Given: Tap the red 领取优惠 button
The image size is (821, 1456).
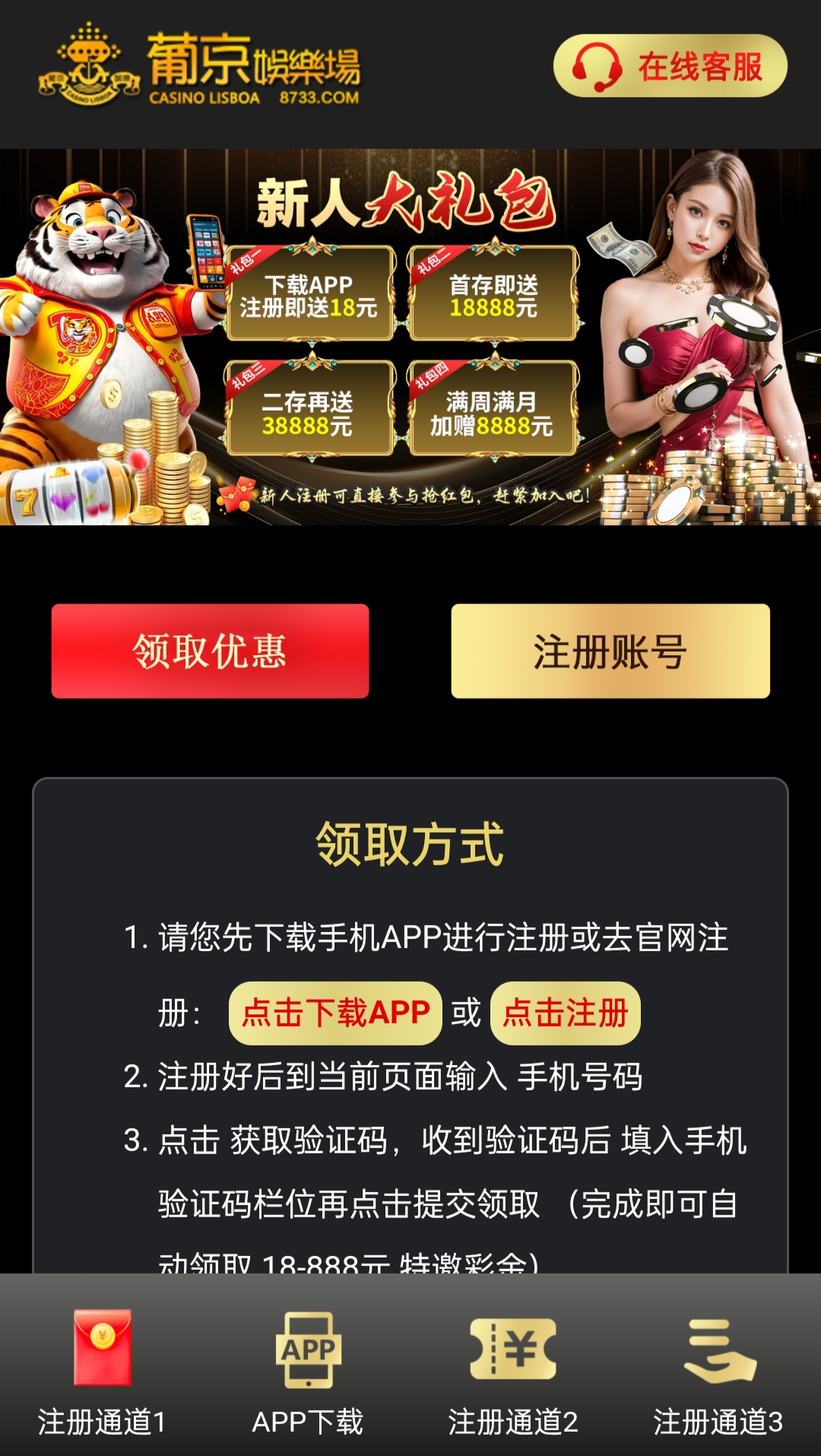Looking at the screenshot, I should [210, 651].
